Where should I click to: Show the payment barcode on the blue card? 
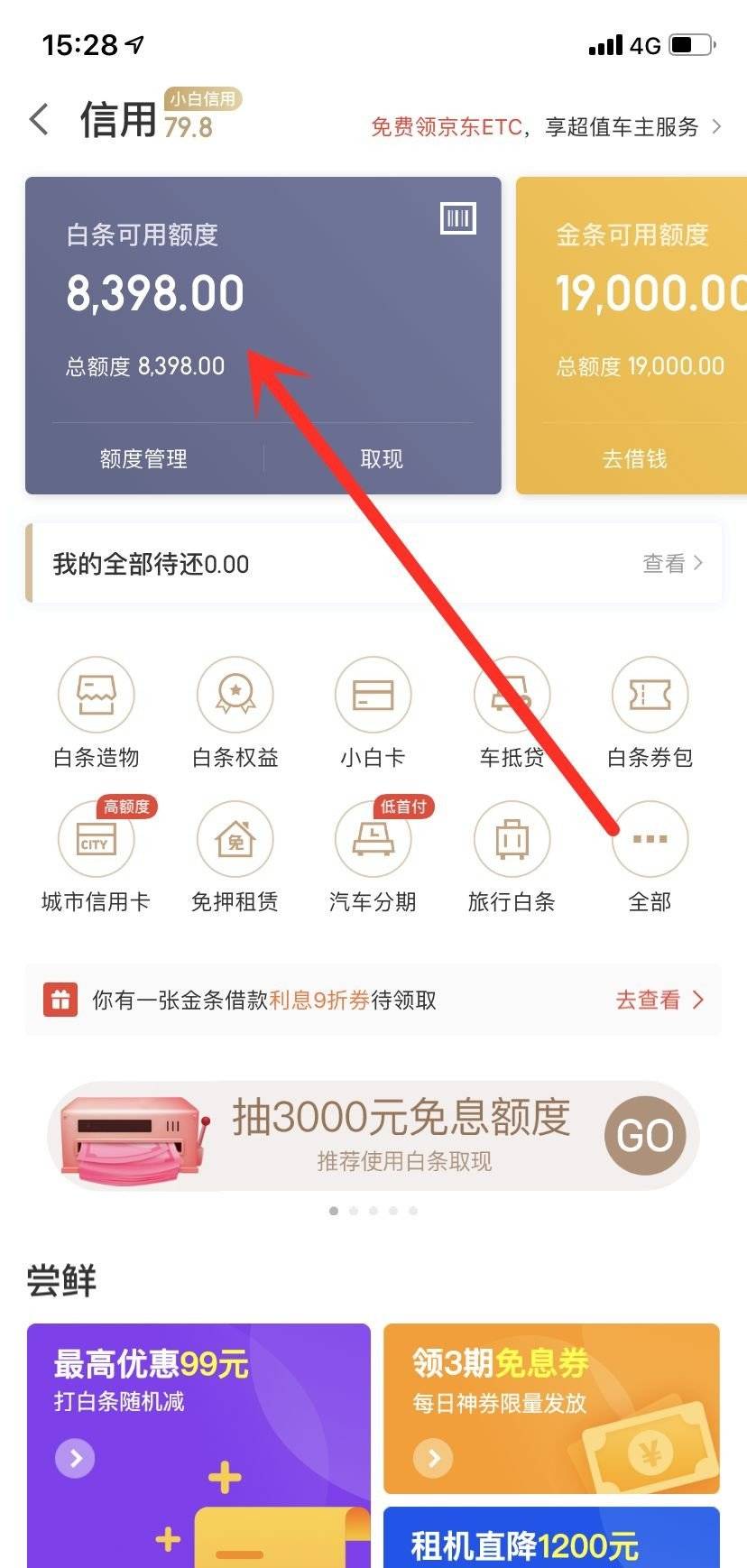point(457,217)
